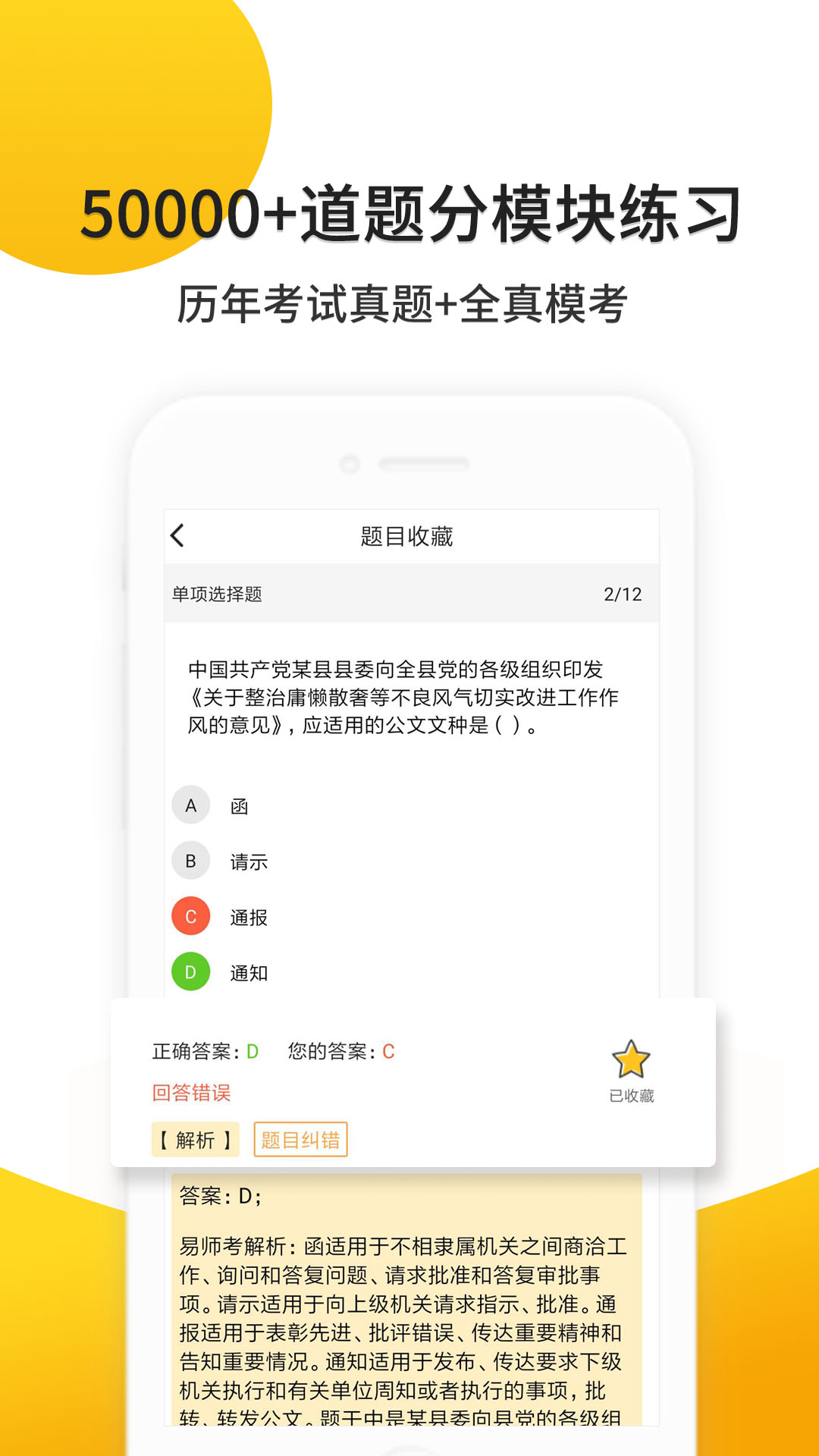Select answer option 函
This screenshot has height=1456, width=819.
click(x=240, y=805)
